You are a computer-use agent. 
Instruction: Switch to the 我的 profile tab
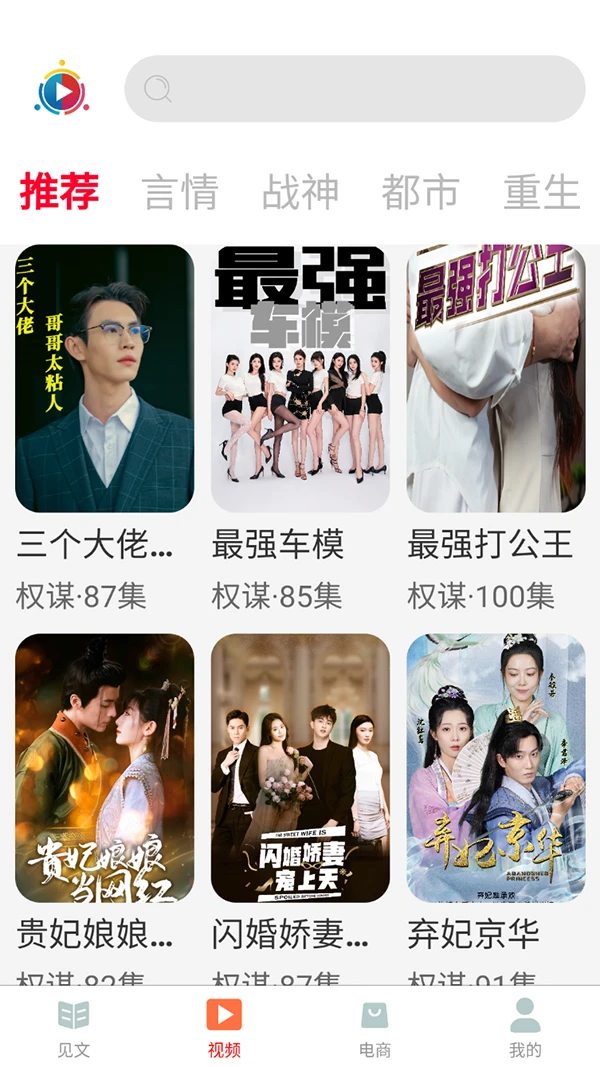tap(525, 1028)
